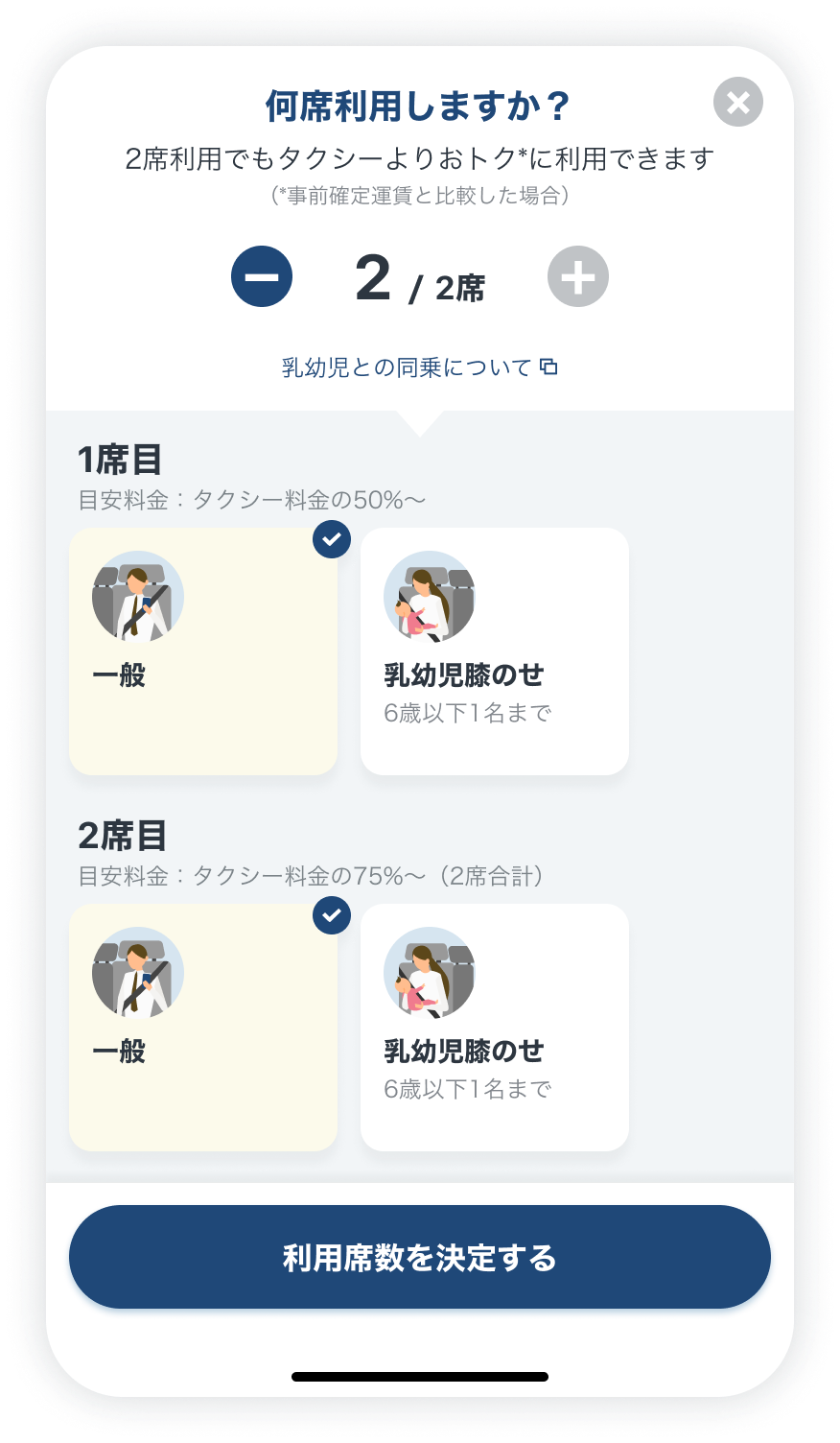Select 一般 for 1席目
Viewport: 840px width, 1443px height.
coord(203,651)
